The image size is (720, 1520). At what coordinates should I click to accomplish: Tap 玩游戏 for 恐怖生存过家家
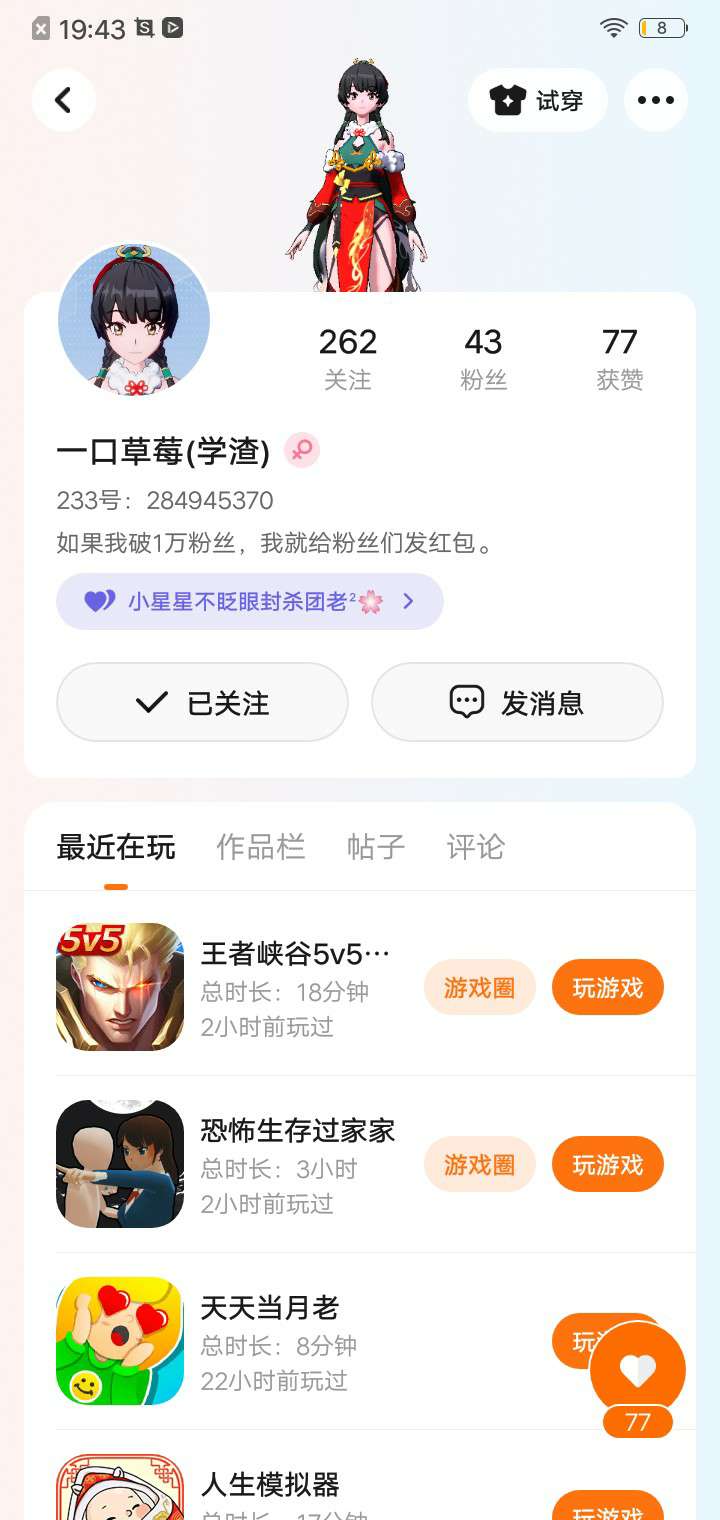coord(608,1165)
